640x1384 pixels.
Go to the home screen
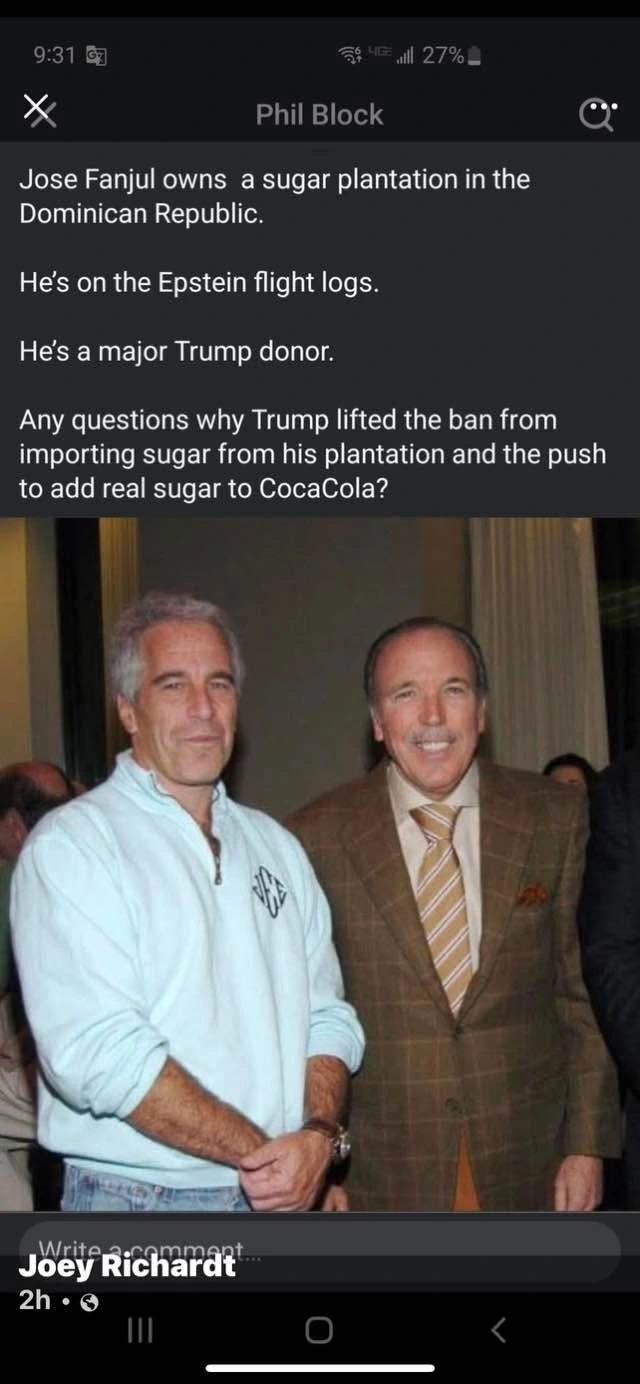click(319, 1330)
